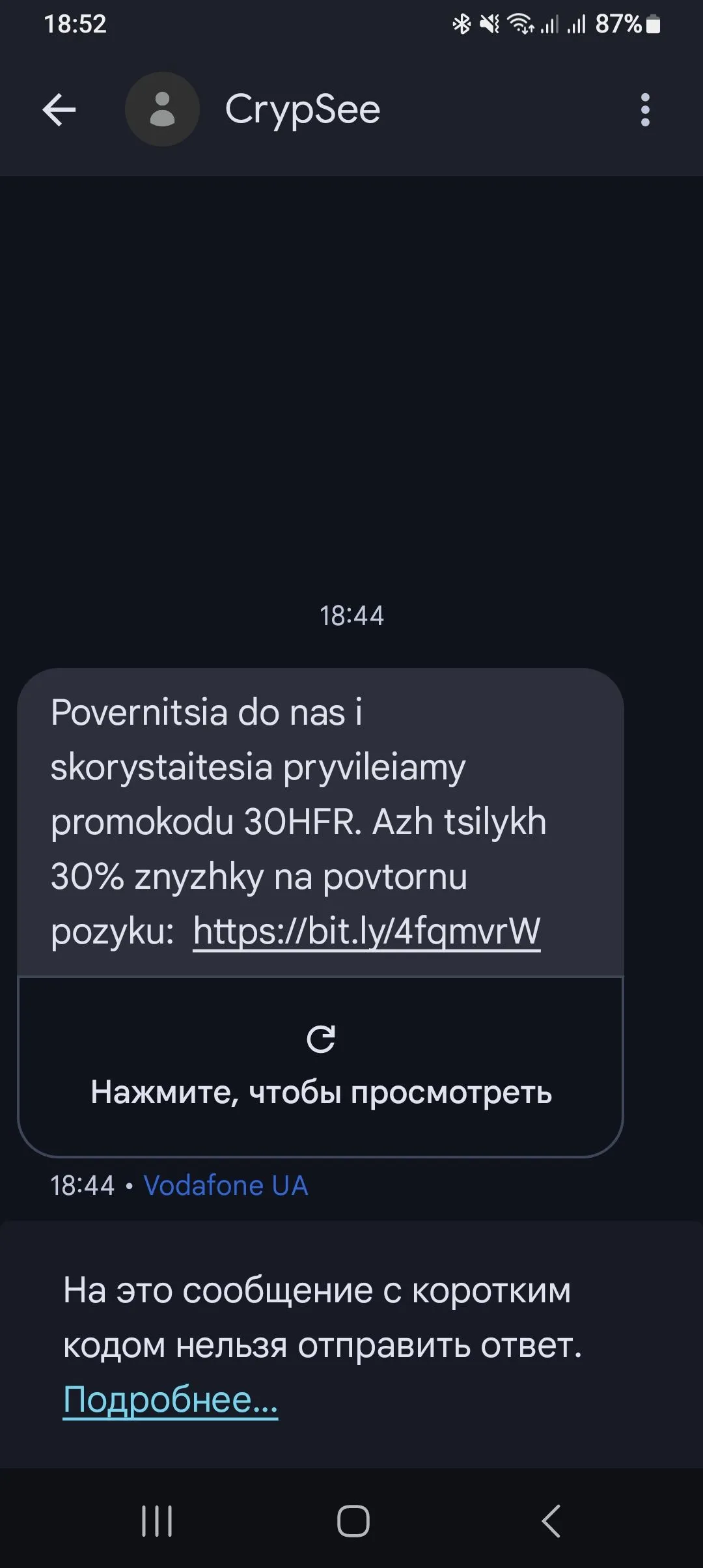This screenshot has height=1568, width=703.
Task: Go to the home screen
Action: pos(353,1521)
